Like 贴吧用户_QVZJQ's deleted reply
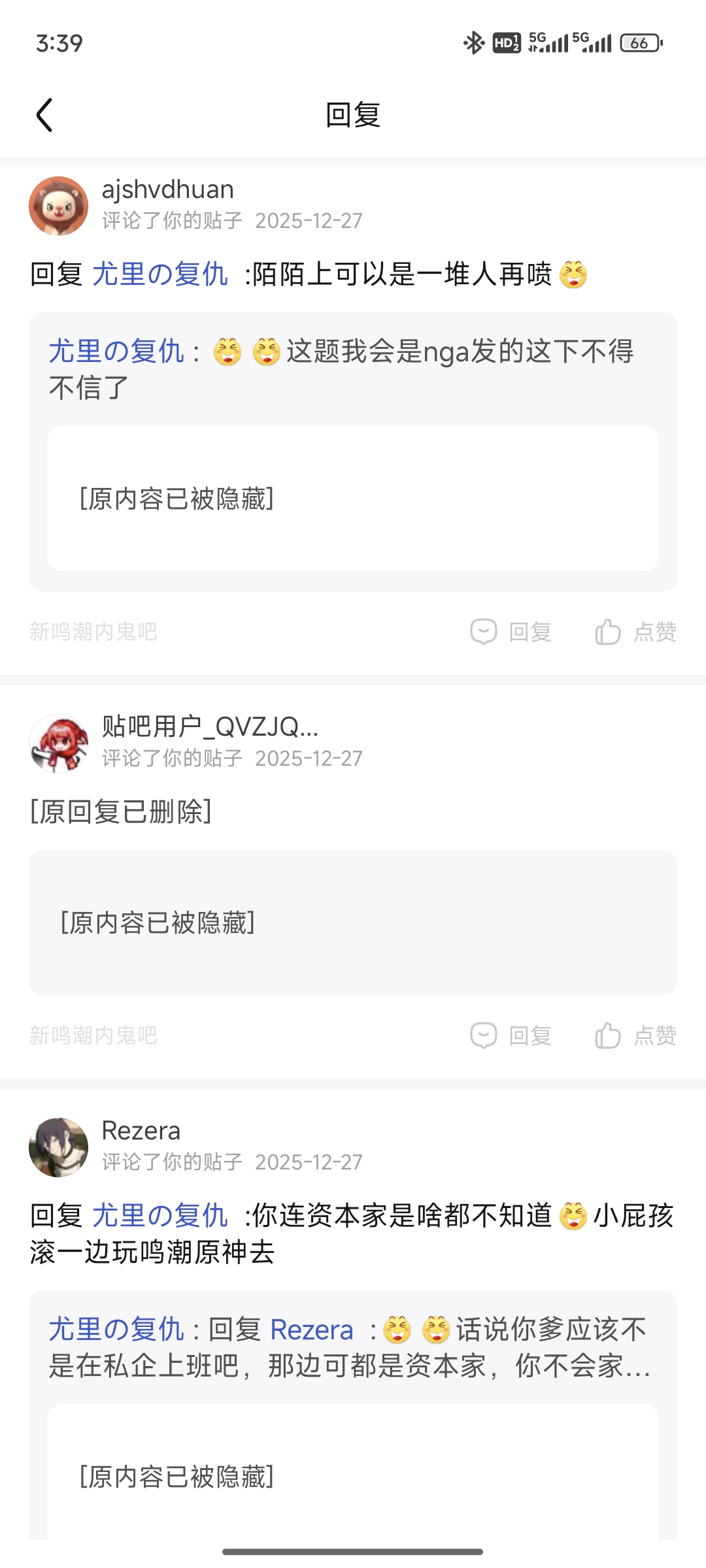The image size is (706, 1568). click(x=635, y=1036)
